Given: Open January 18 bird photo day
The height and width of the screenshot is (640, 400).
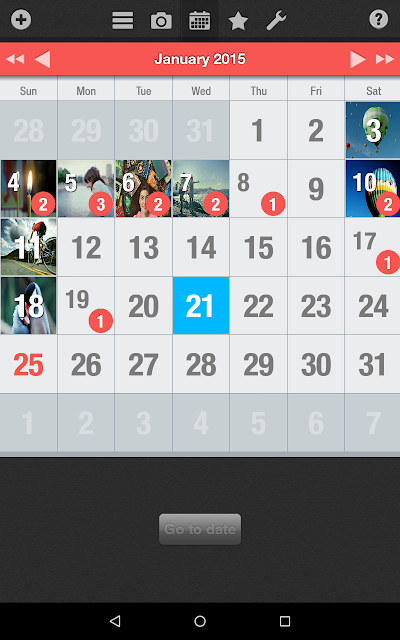Looking at the screenshot, I should 29,306.
